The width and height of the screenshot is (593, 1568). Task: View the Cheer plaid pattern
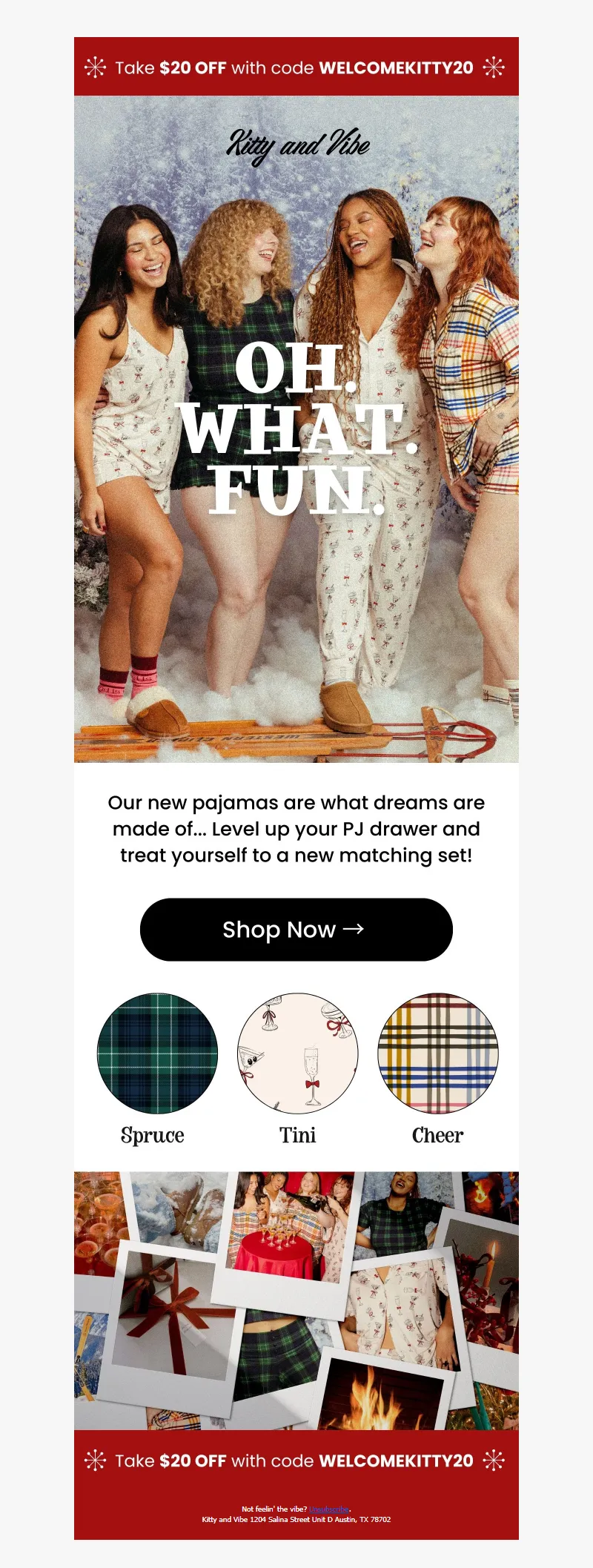pos(437,1053)
